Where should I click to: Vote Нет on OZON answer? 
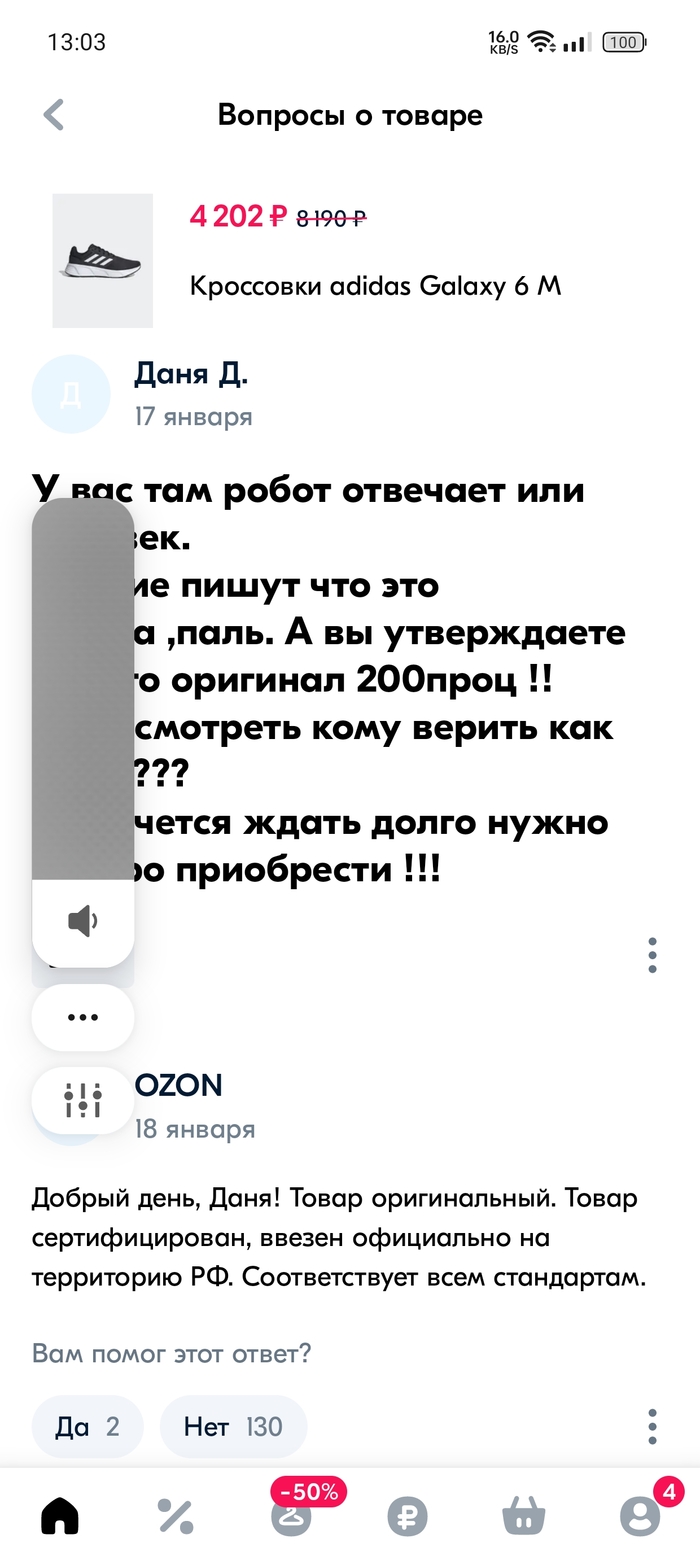click(x=232, y=1426)
